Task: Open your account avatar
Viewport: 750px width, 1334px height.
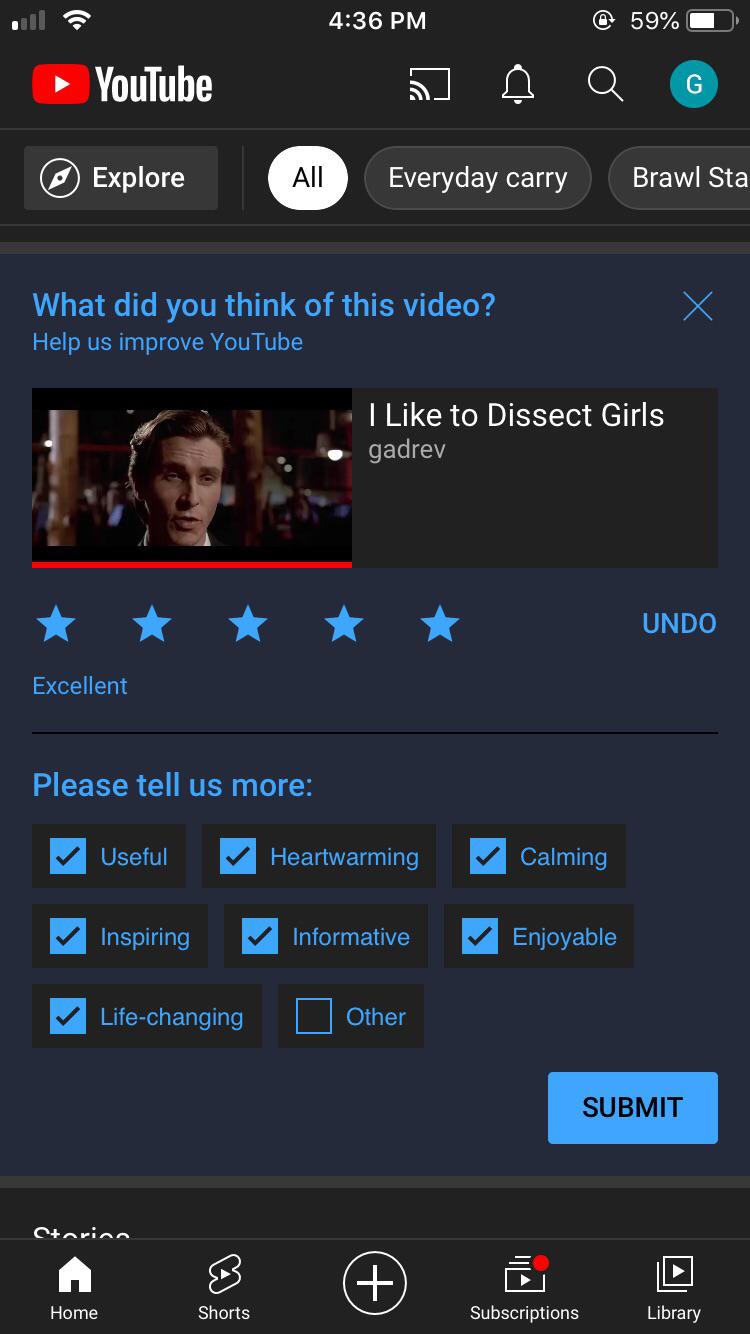Action: click(x=693, y=85)
